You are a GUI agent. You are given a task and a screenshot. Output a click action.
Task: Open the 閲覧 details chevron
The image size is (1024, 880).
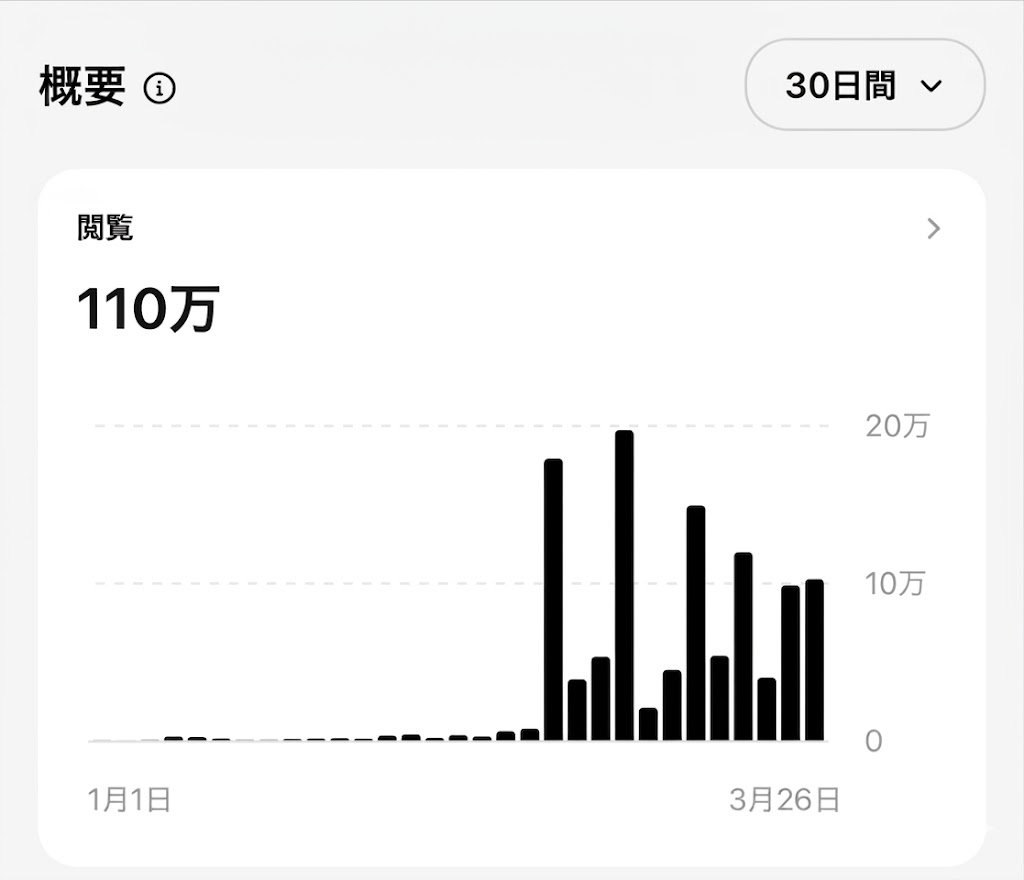coord(933,229)
